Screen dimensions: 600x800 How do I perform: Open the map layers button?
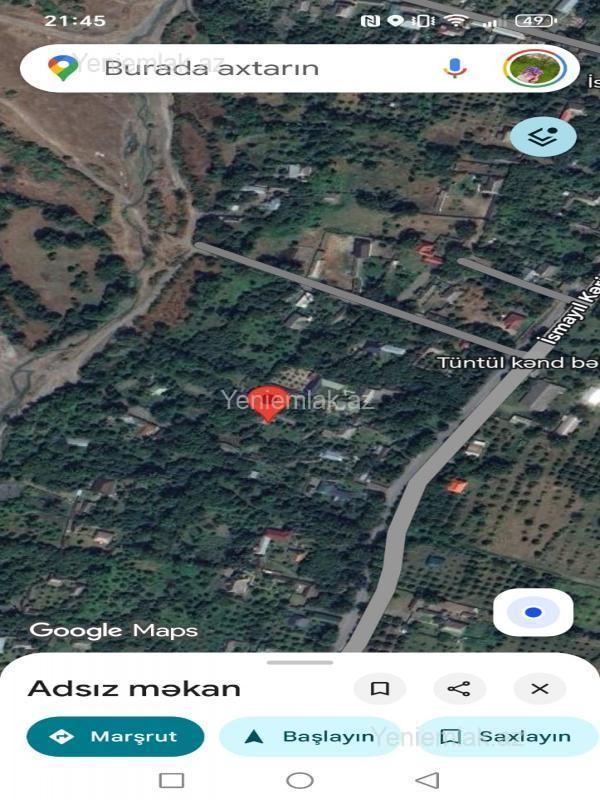[x=543, y=137]
